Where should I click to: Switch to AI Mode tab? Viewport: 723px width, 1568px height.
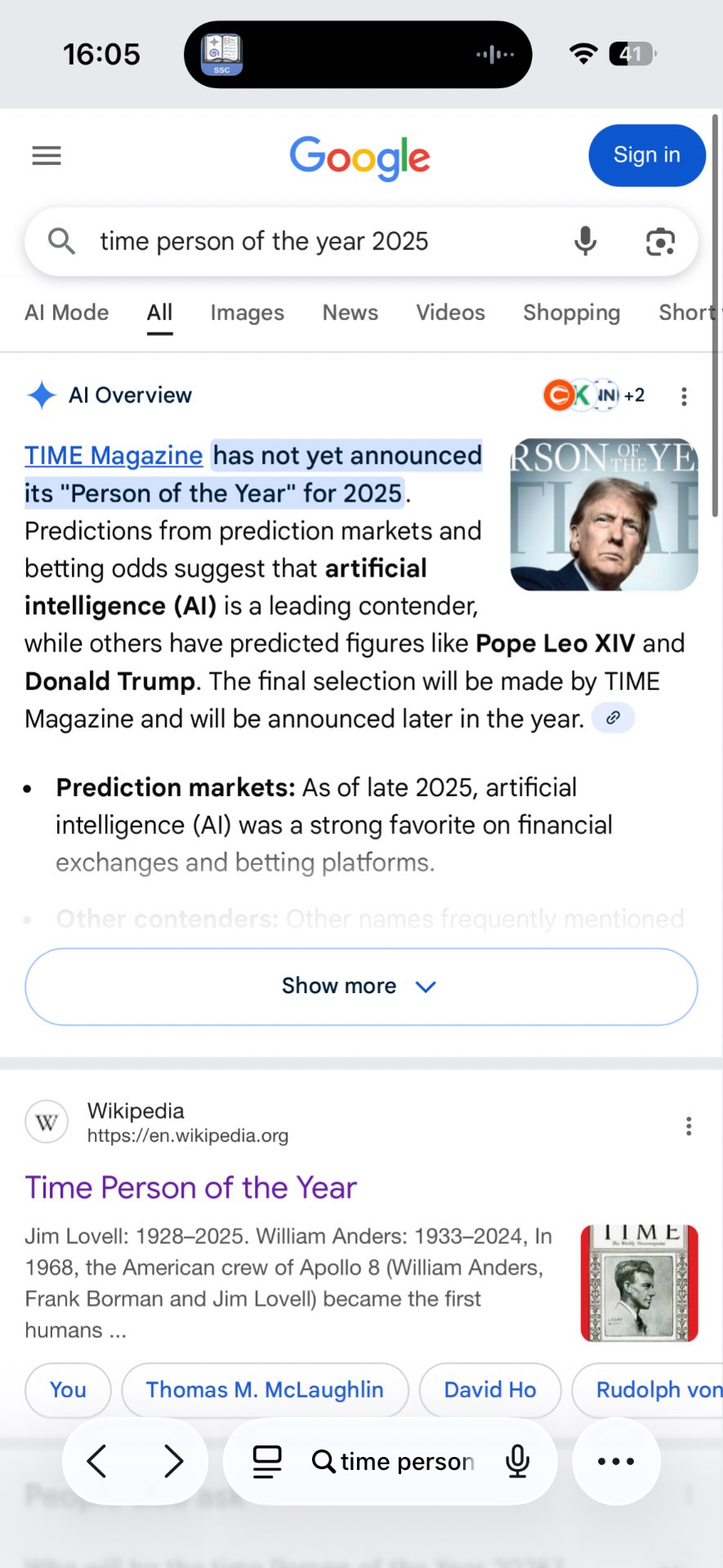coord(67,313)
